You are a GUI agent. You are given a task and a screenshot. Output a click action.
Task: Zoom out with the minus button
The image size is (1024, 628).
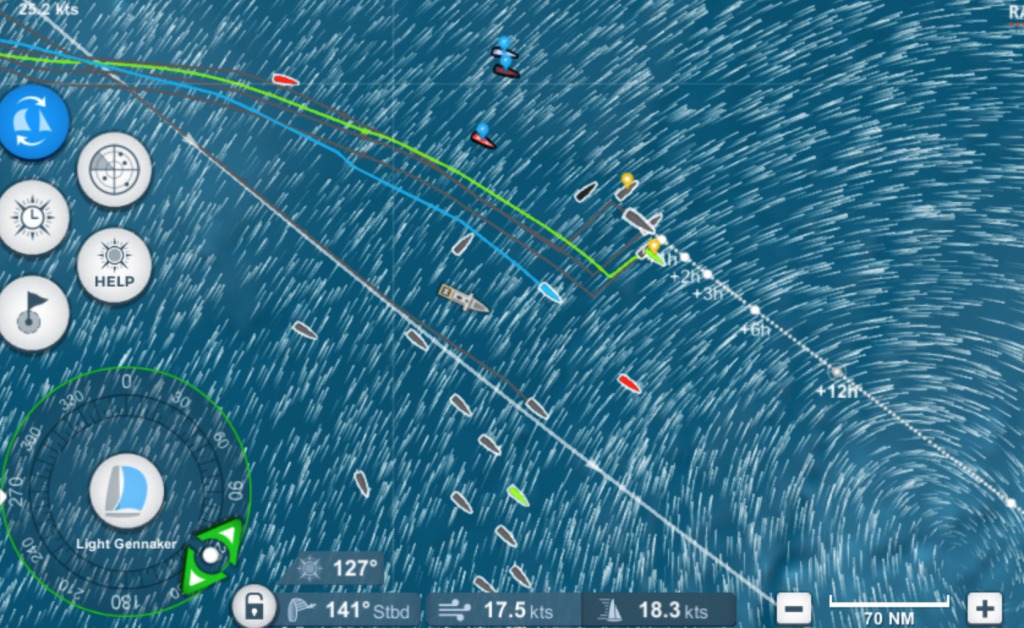[794, 607]
